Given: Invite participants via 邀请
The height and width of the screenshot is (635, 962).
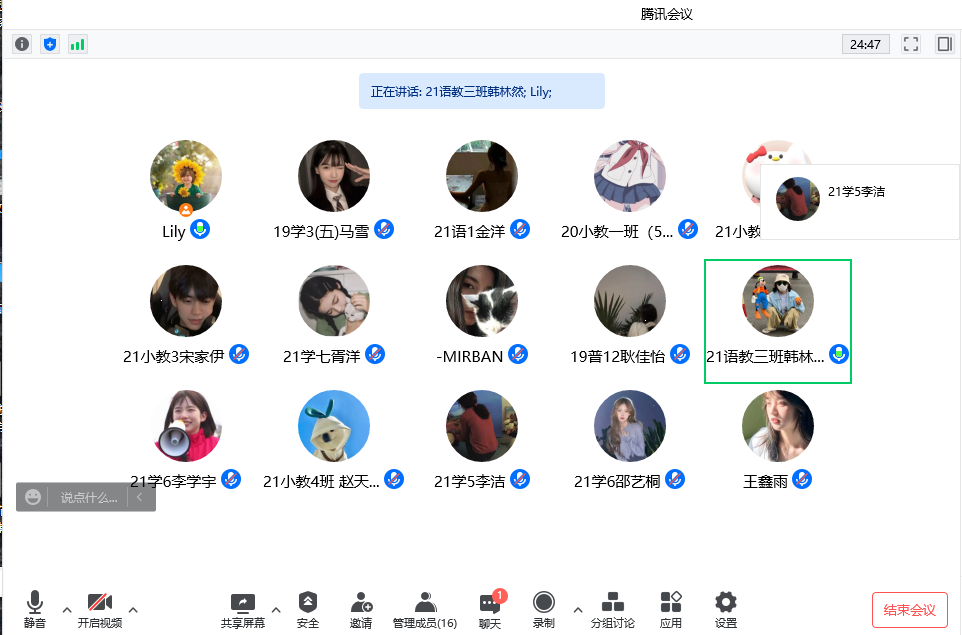Looking at the screenshot, I should 361,608.
